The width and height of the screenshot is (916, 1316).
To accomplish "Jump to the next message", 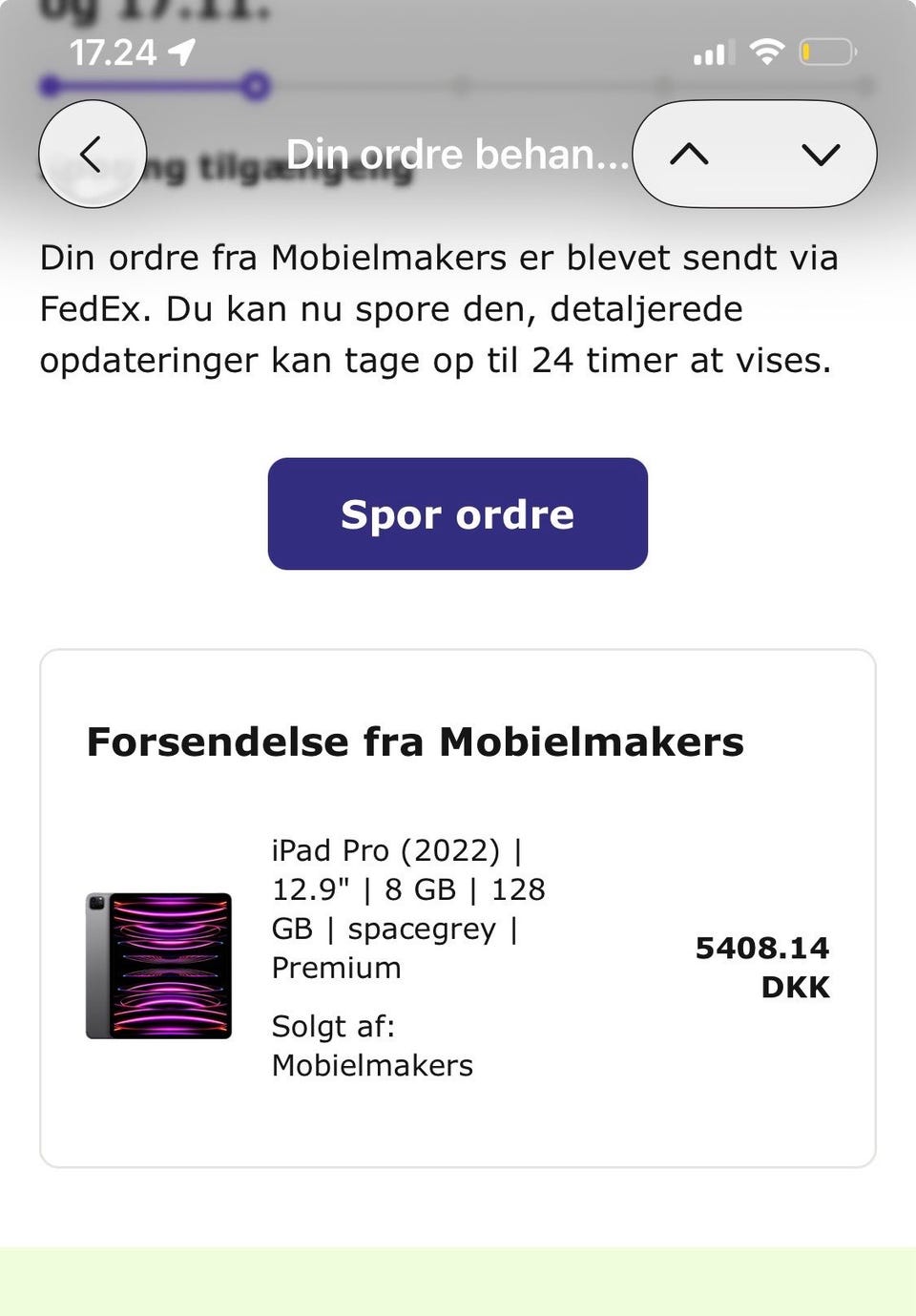I will click(x=820, y=154).
